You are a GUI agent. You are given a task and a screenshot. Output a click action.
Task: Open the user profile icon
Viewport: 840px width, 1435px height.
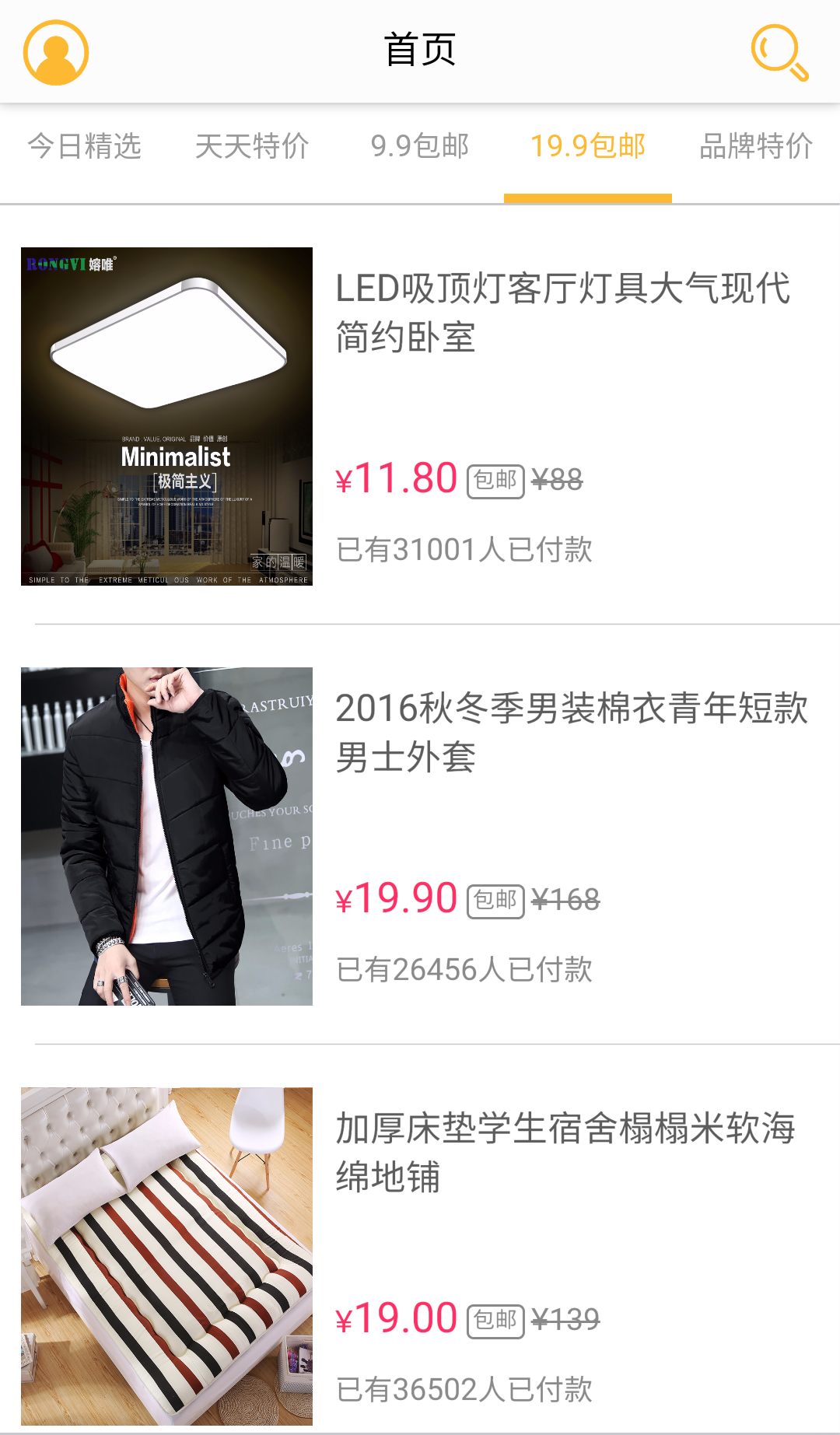[56, 52]
